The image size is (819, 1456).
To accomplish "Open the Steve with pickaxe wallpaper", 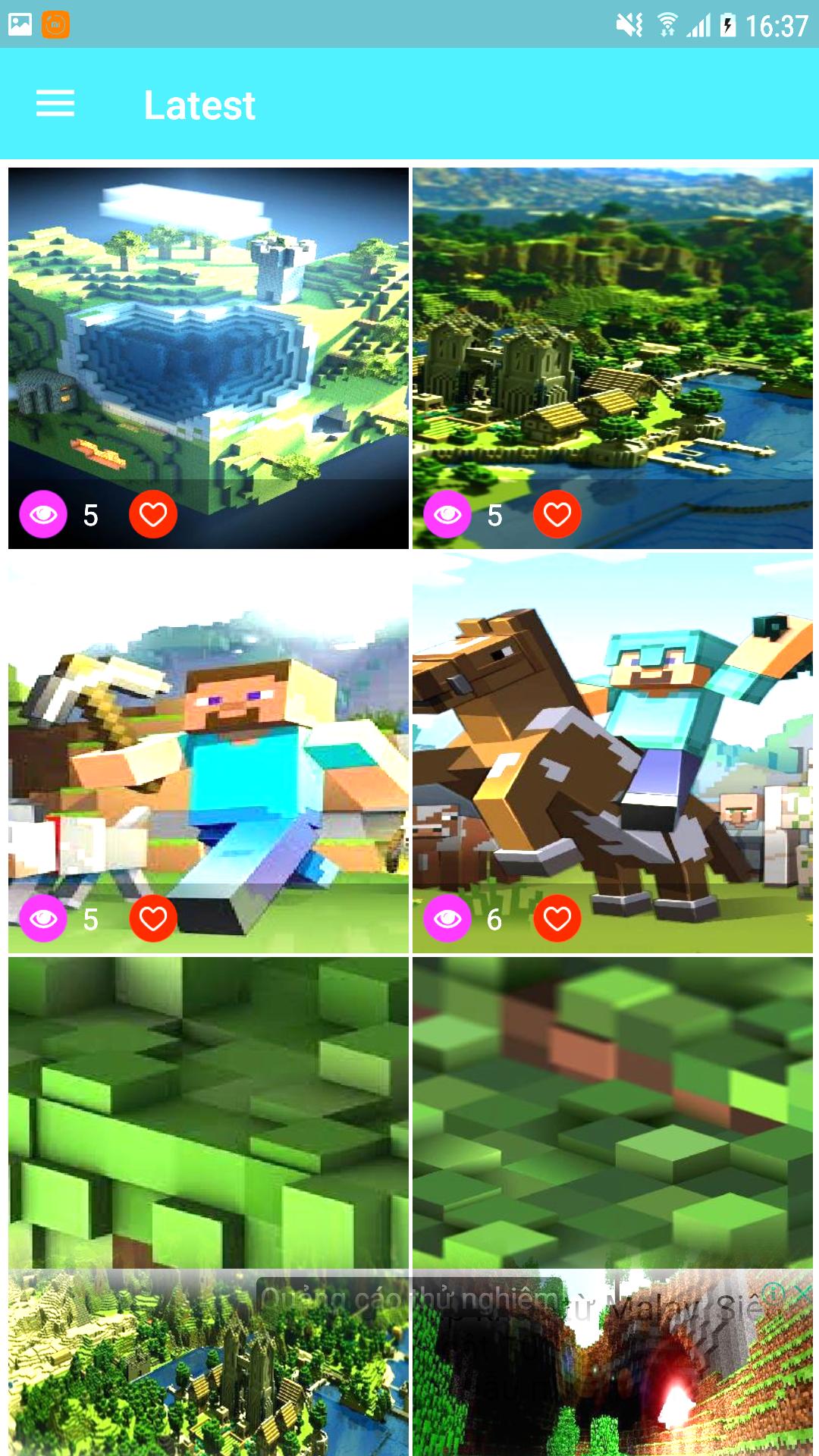I will click(209, 743).
